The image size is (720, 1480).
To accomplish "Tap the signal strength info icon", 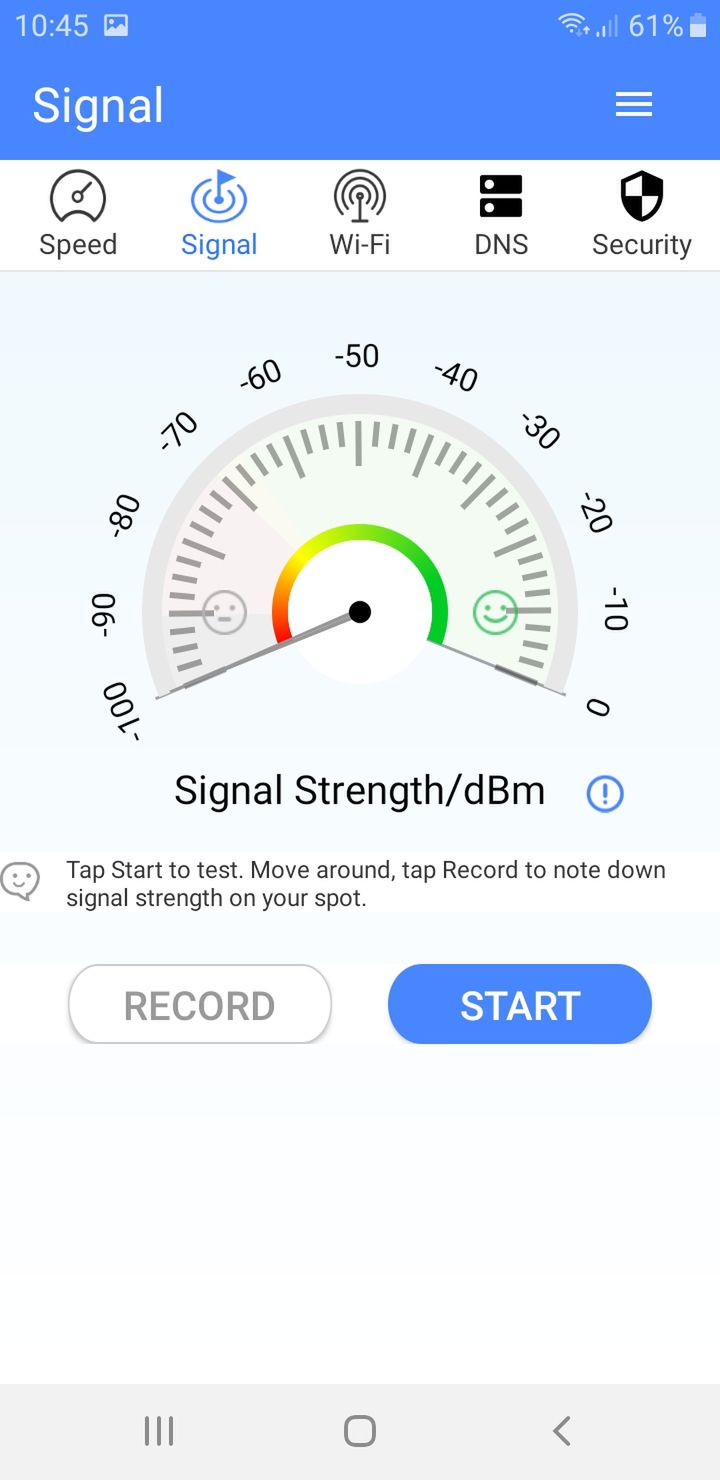I will point(605,793).
